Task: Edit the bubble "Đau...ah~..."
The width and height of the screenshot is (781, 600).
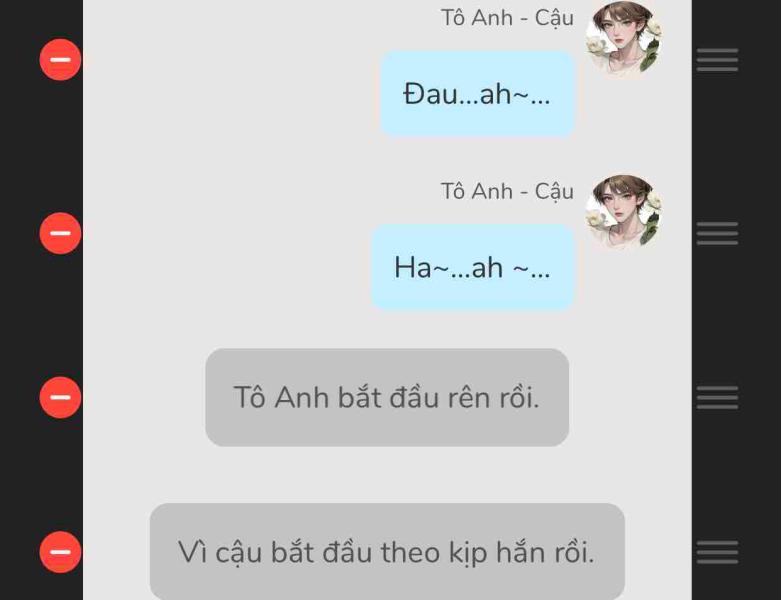Action: click(x=477, y=94)
